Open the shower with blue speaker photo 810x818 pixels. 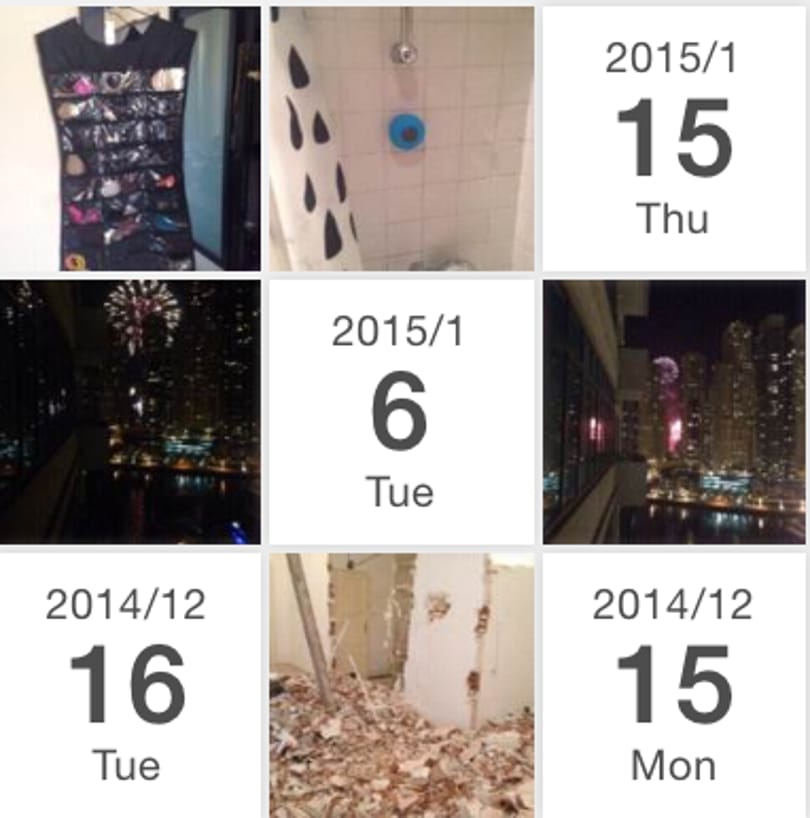click(x=401, y=138)
